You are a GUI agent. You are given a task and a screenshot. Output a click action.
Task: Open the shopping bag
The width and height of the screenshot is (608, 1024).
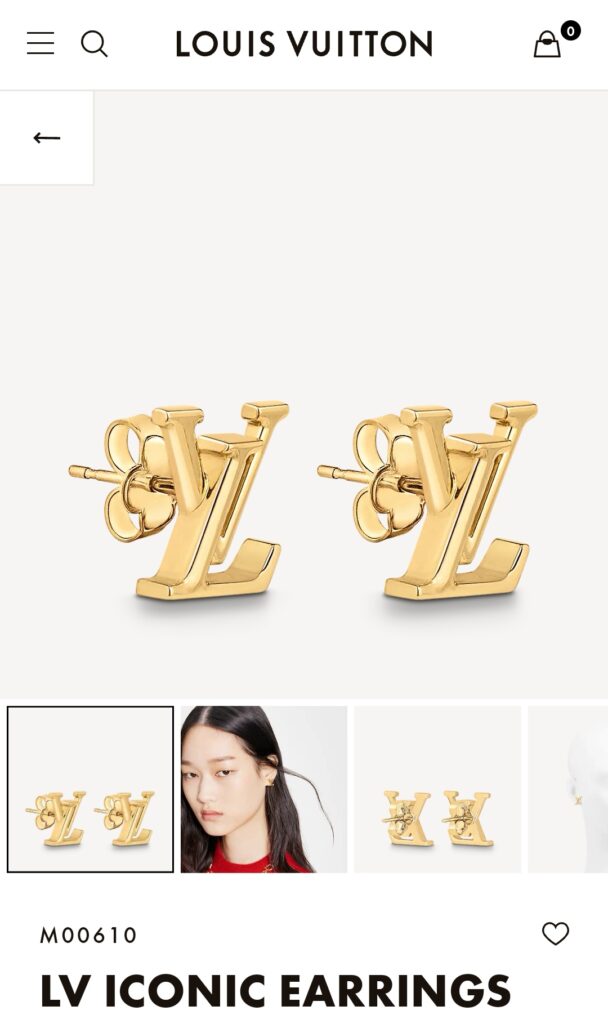(x=547, y=44)
